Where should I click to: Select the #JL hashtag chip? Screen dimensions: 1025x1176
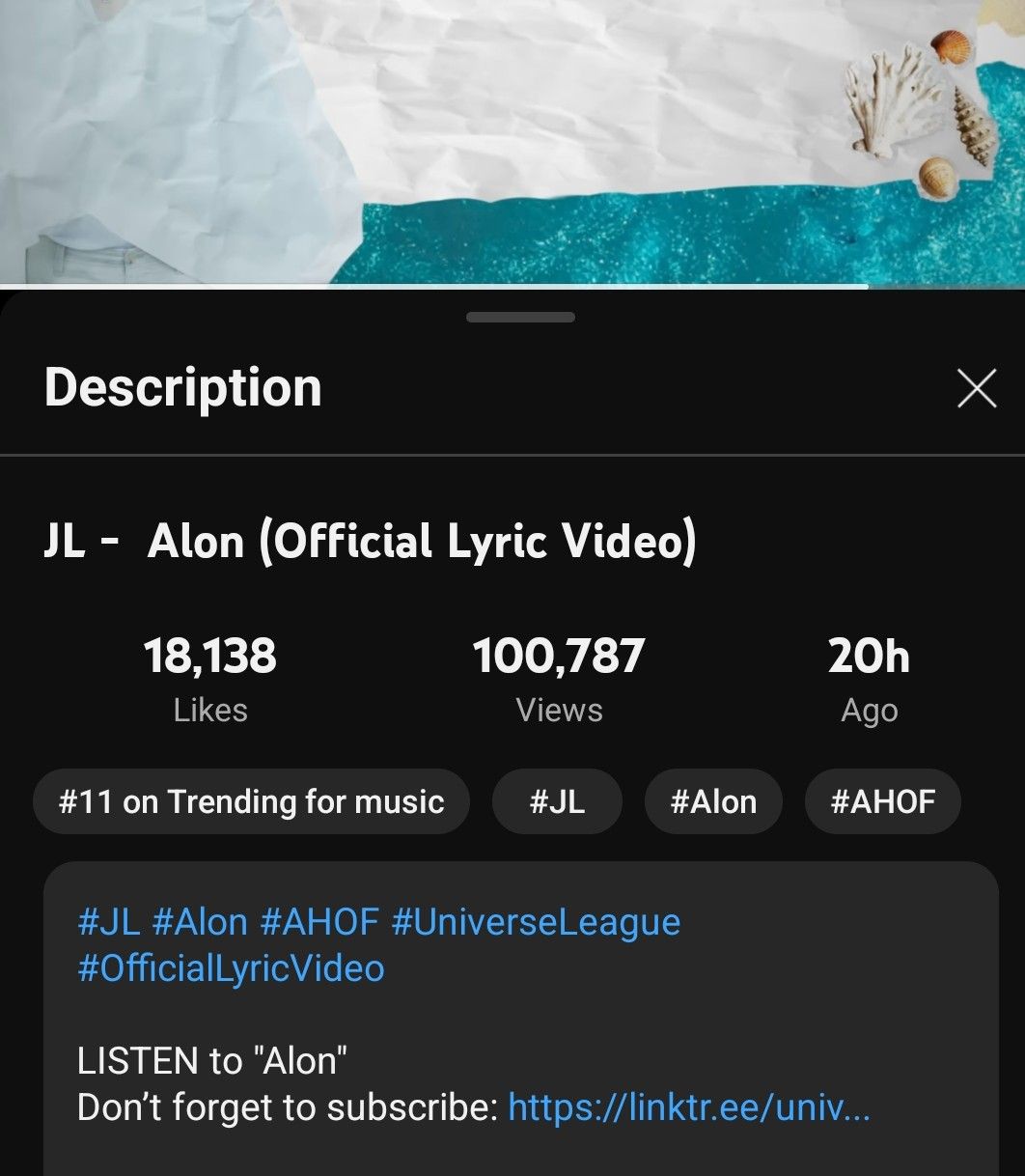click(x=557, y=801)
